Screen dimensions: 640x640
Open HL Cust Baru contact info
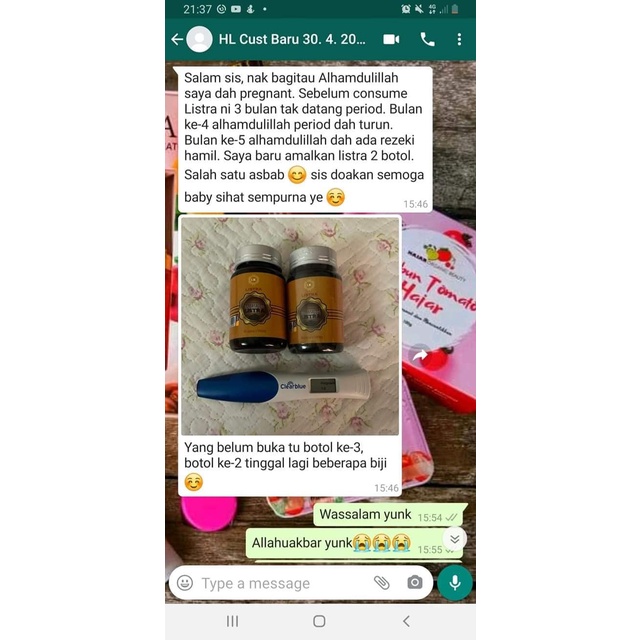[x=292, y=39]
